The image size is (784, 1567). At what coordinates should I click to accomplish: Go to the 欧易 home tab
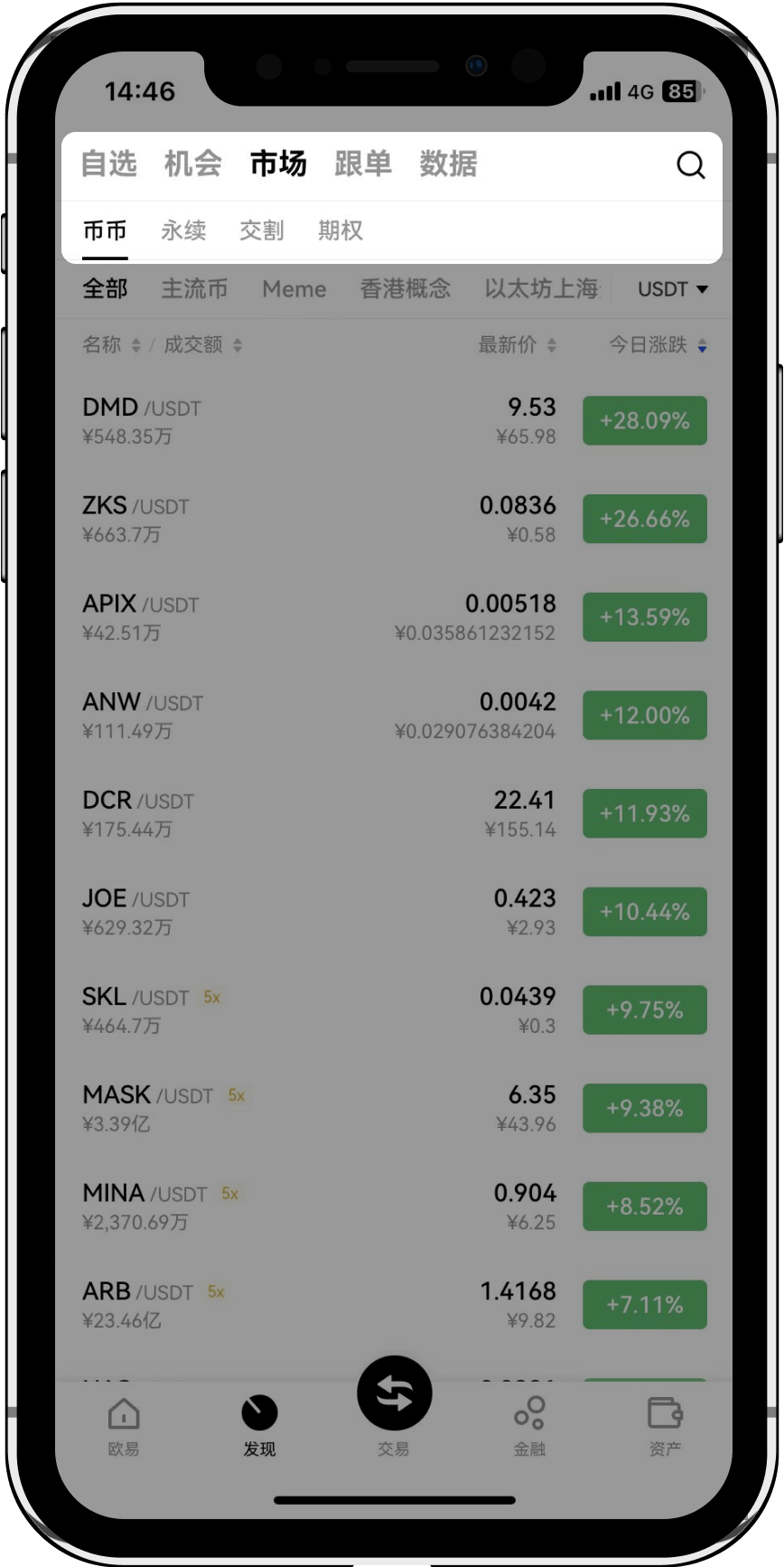[124, 1427]
